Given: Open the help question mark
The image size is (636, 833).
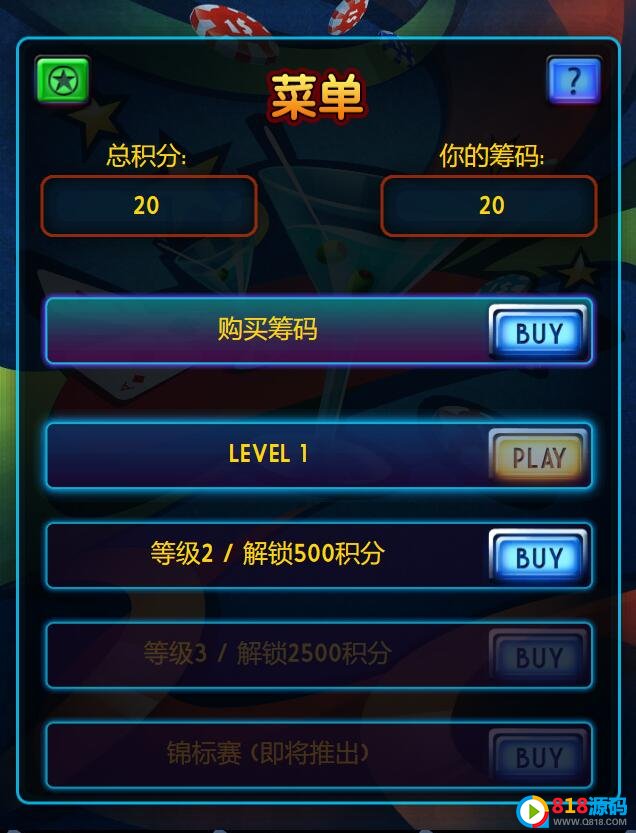Looking at the screenshot, I should point(573,80).
